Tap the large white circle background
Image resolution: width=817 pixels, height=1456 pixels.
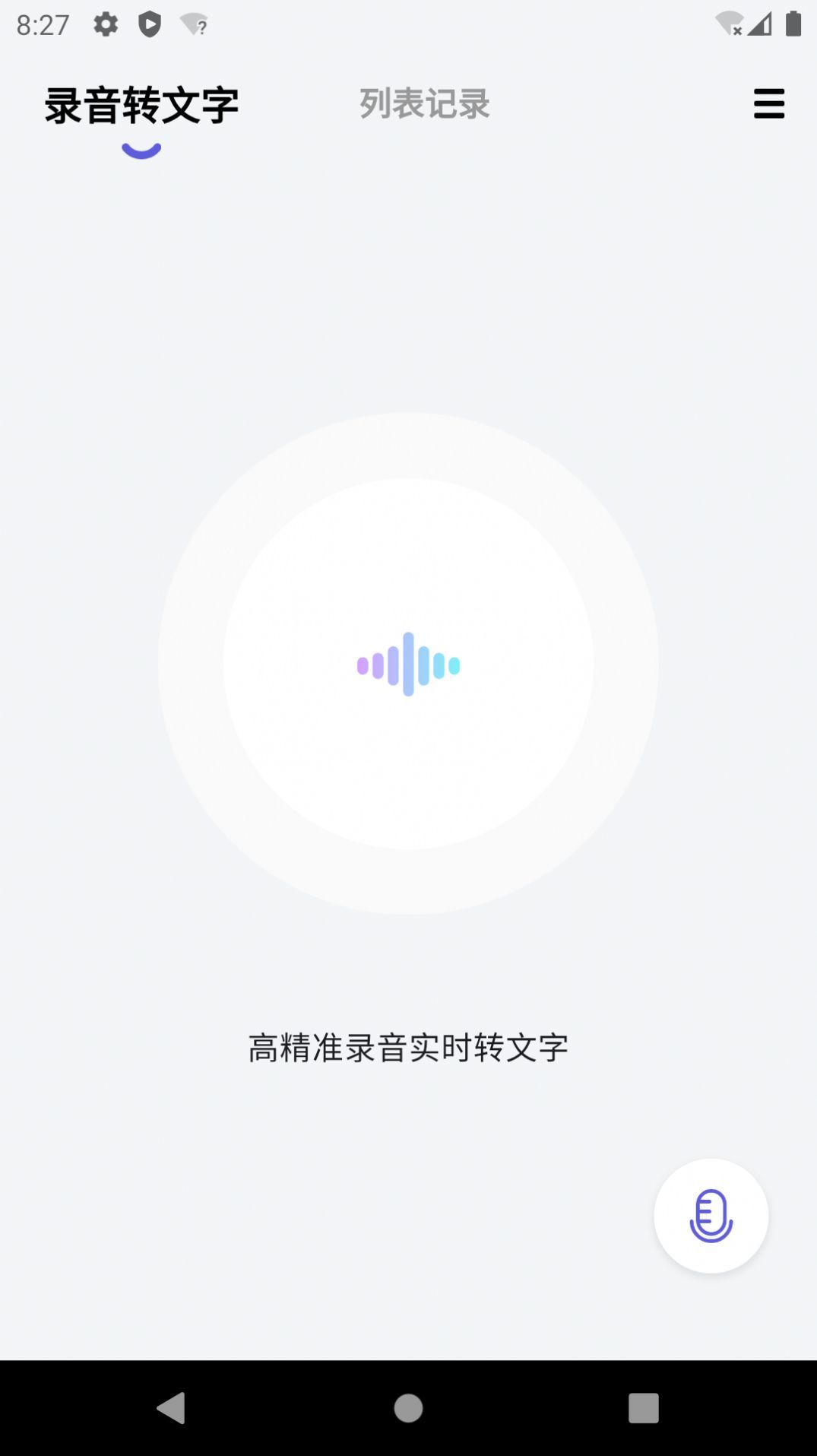tap(408, 798)
